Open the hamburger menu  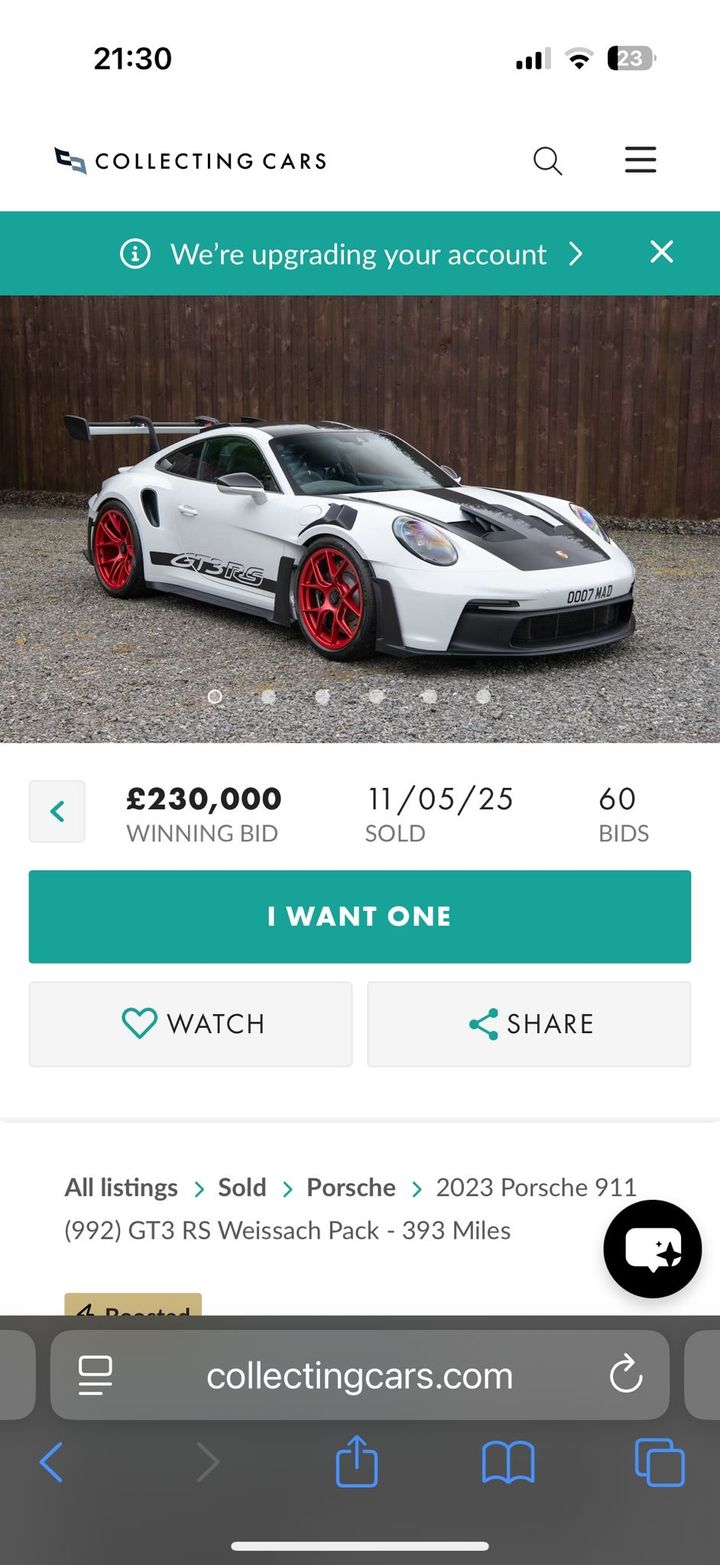640,160
